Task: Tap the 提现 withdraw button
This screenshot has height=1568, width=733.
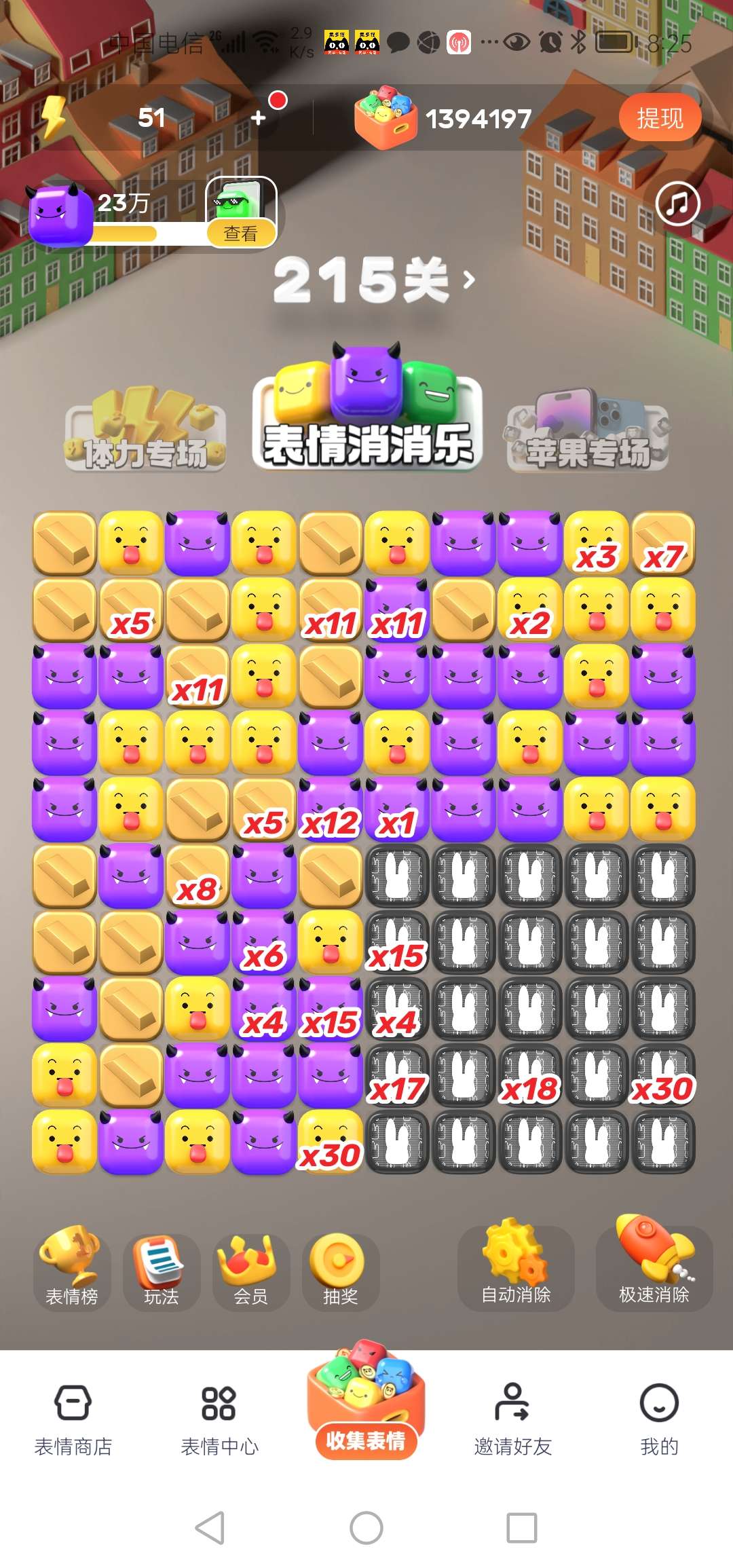Action: (x=659, y=118)
